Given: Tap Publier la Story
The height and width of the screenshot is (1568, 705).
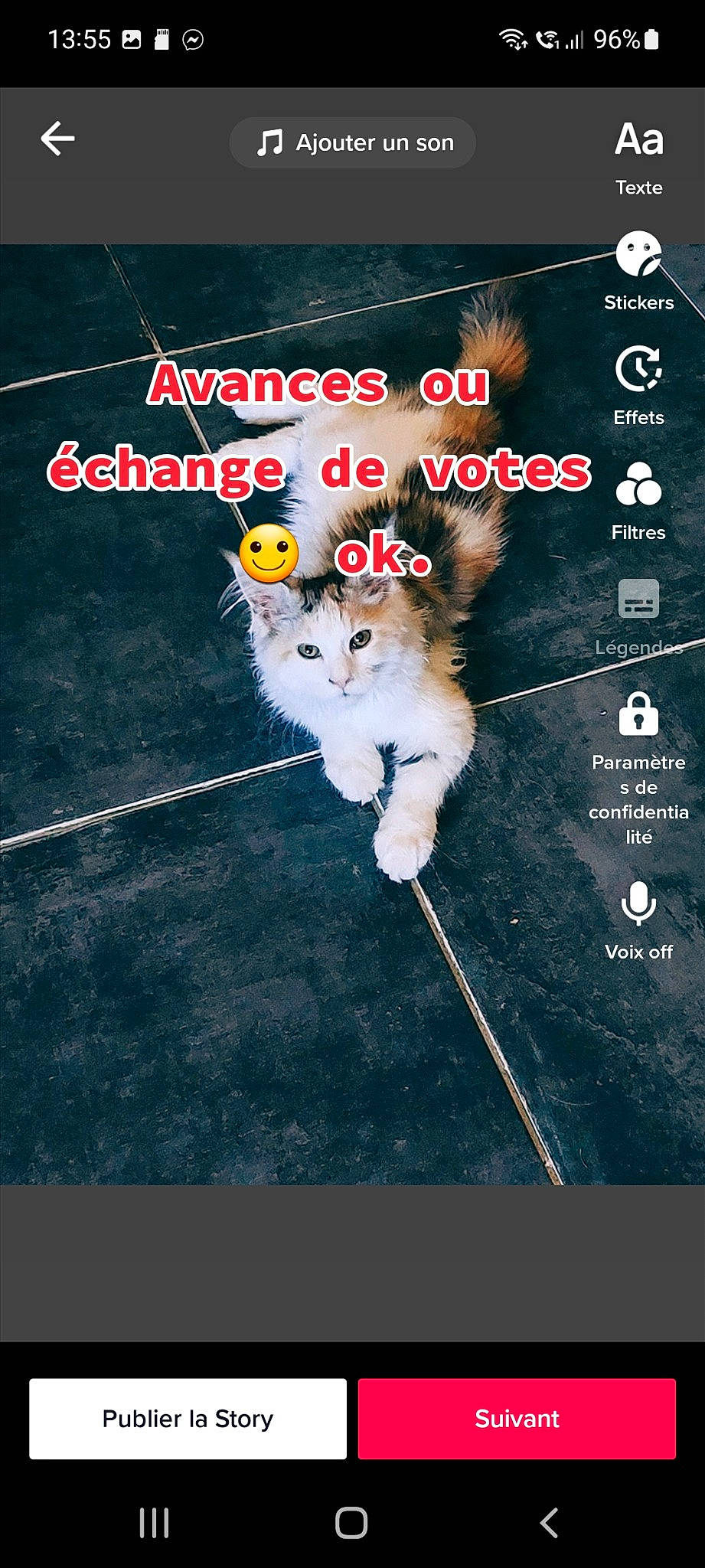Looking at the screenshot, I should click(x=188, y=1419).
